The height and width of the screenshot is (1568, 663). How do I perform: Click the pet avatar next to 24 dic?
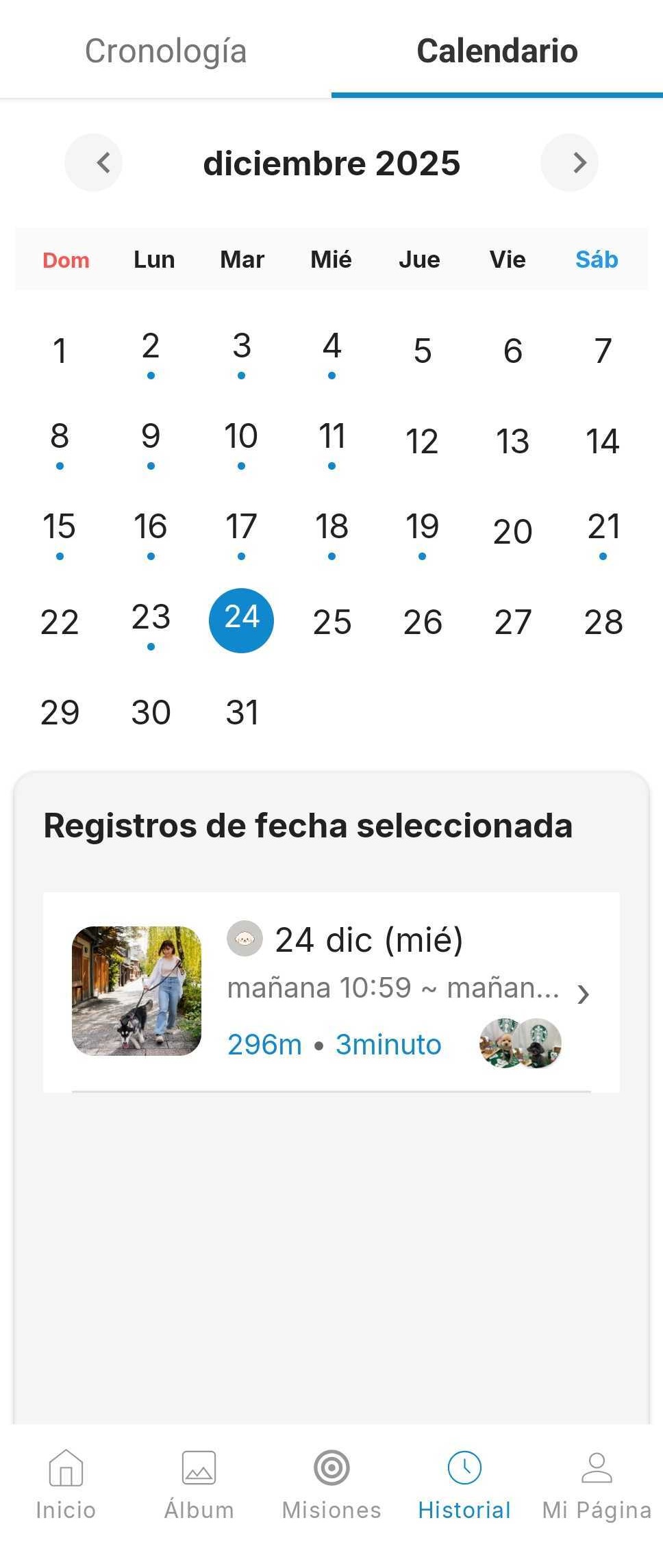tap(245, 939)
